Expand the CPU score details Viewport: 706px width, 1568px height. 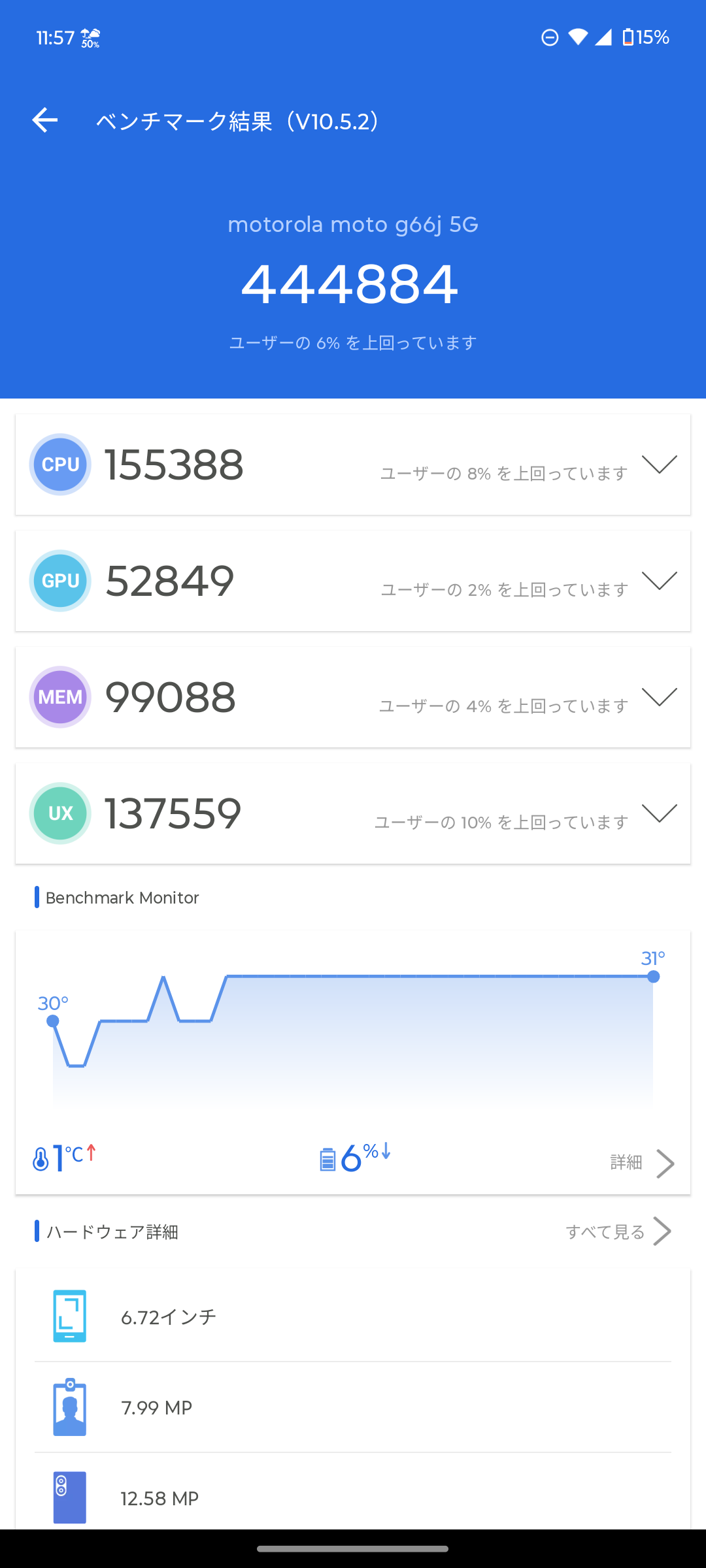(659, 465)
